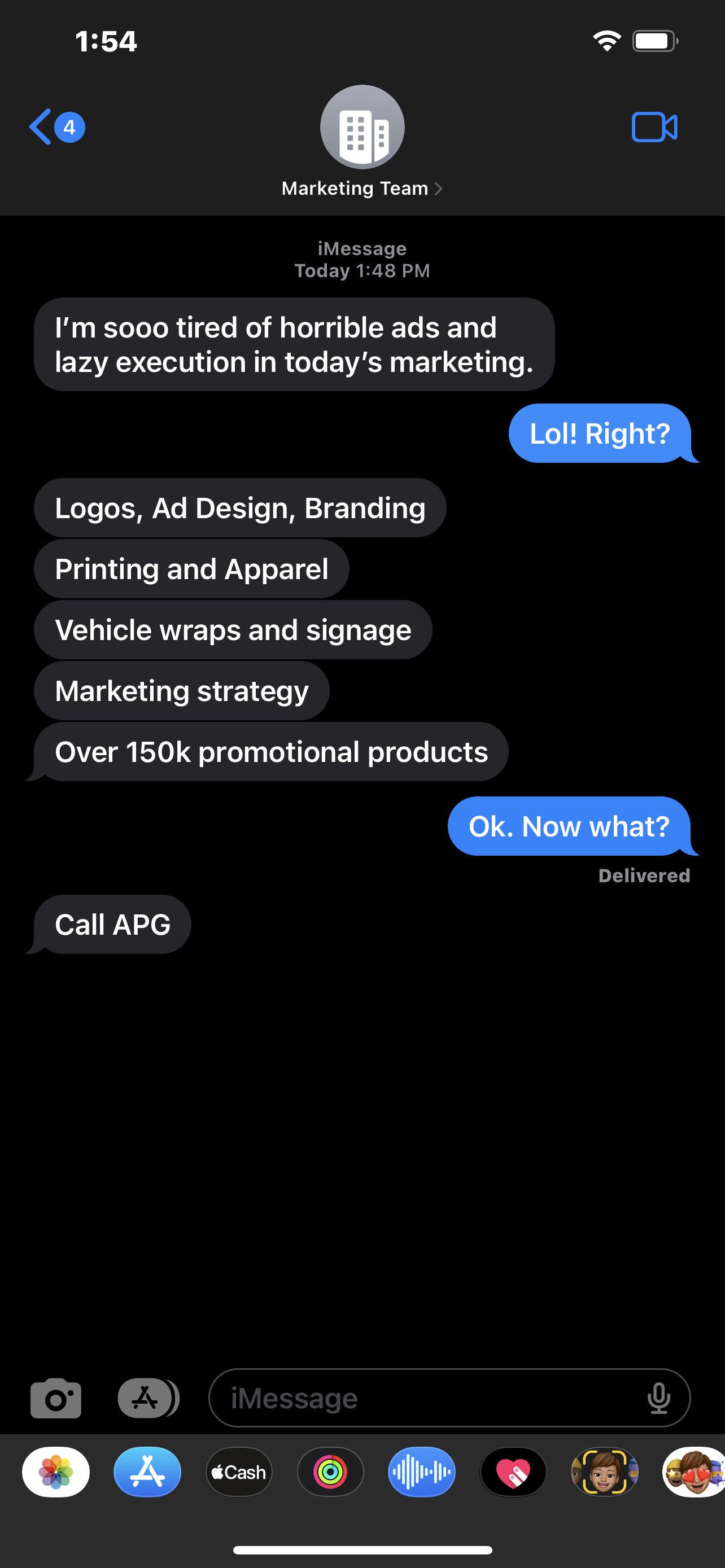Open the camera to attach a photo
725x1568 pixels.
pos(55,1398)
